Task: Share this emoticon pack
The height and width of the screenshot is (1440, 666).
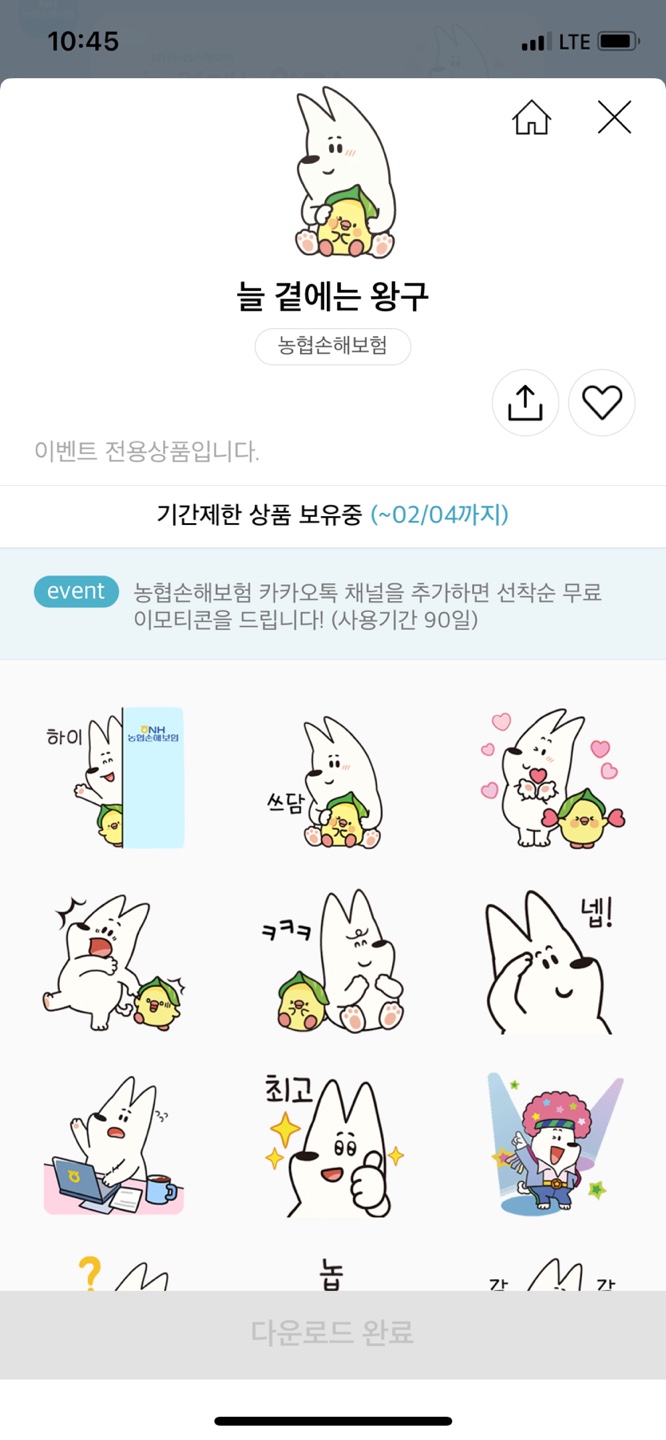Action: click(x=525, y=403)
